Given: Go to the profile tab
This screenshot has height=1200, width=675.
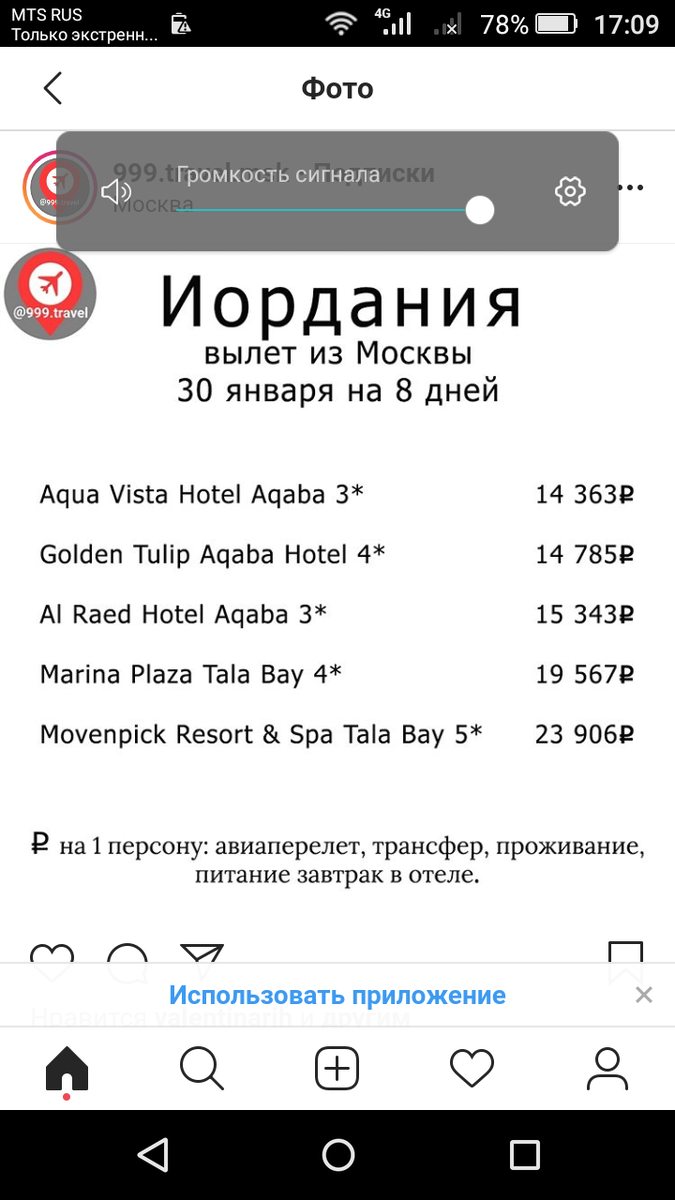Looking at the screenshot, I should 607,1069.
